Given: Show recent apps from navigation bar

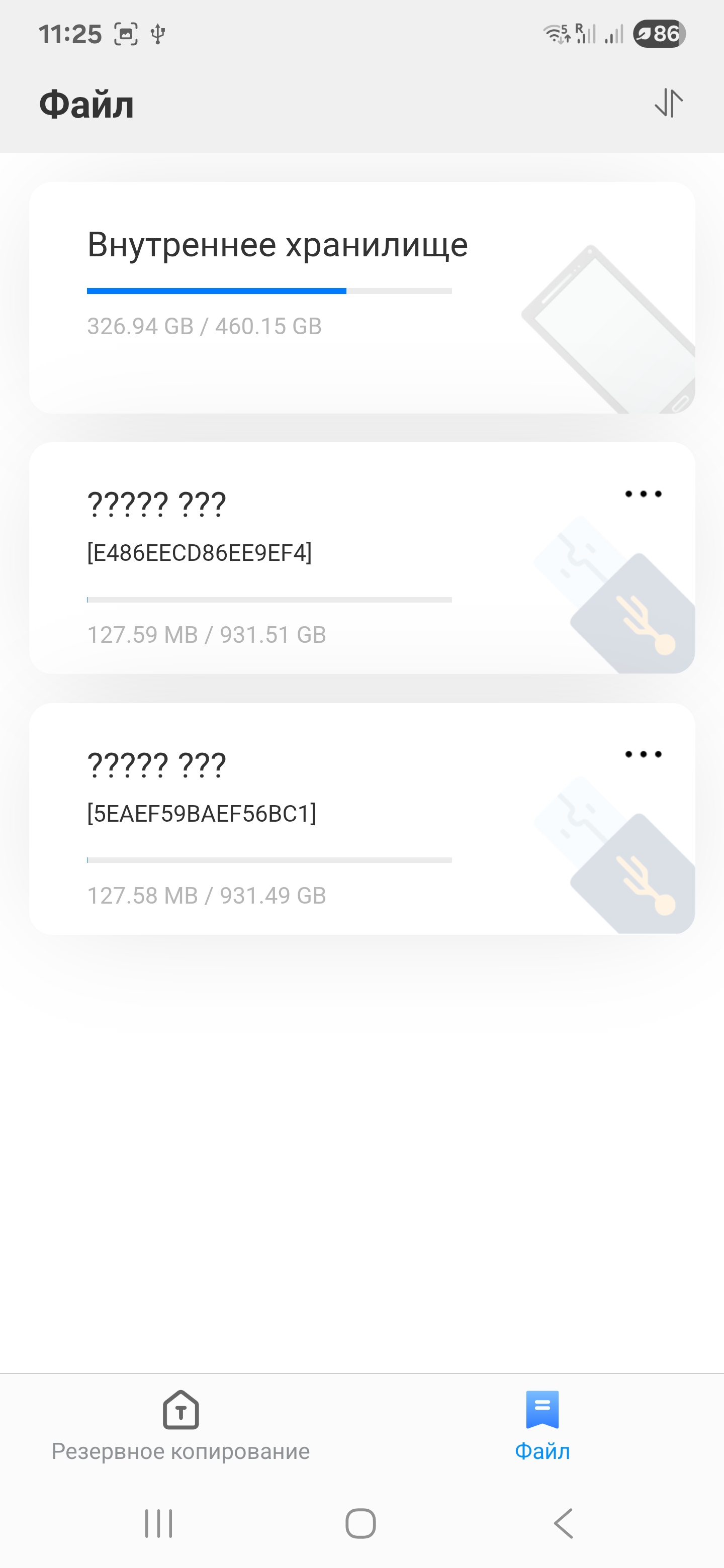Looking at the screenshot, I should 159,1523.
